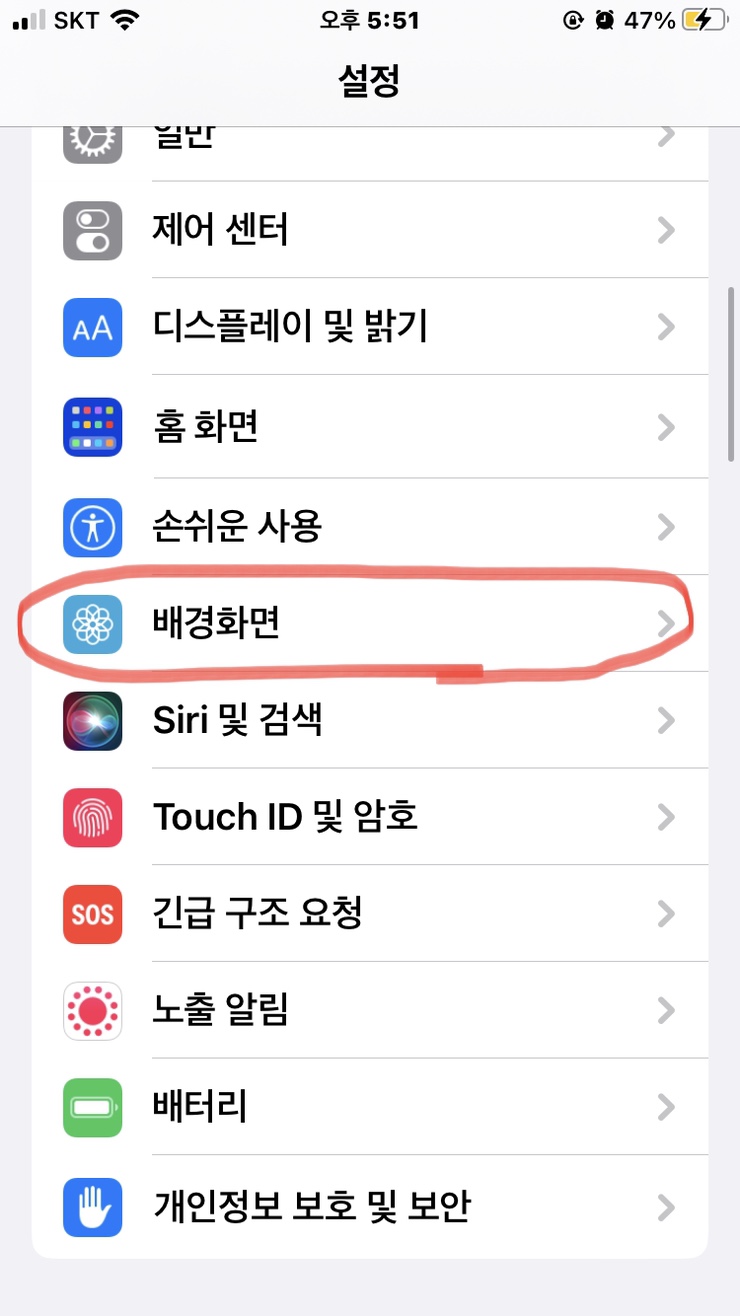Viewport: 740px width, 1316px height.
Task: Open Touch ID 및 암호 settings
Action: pos(370,818)
